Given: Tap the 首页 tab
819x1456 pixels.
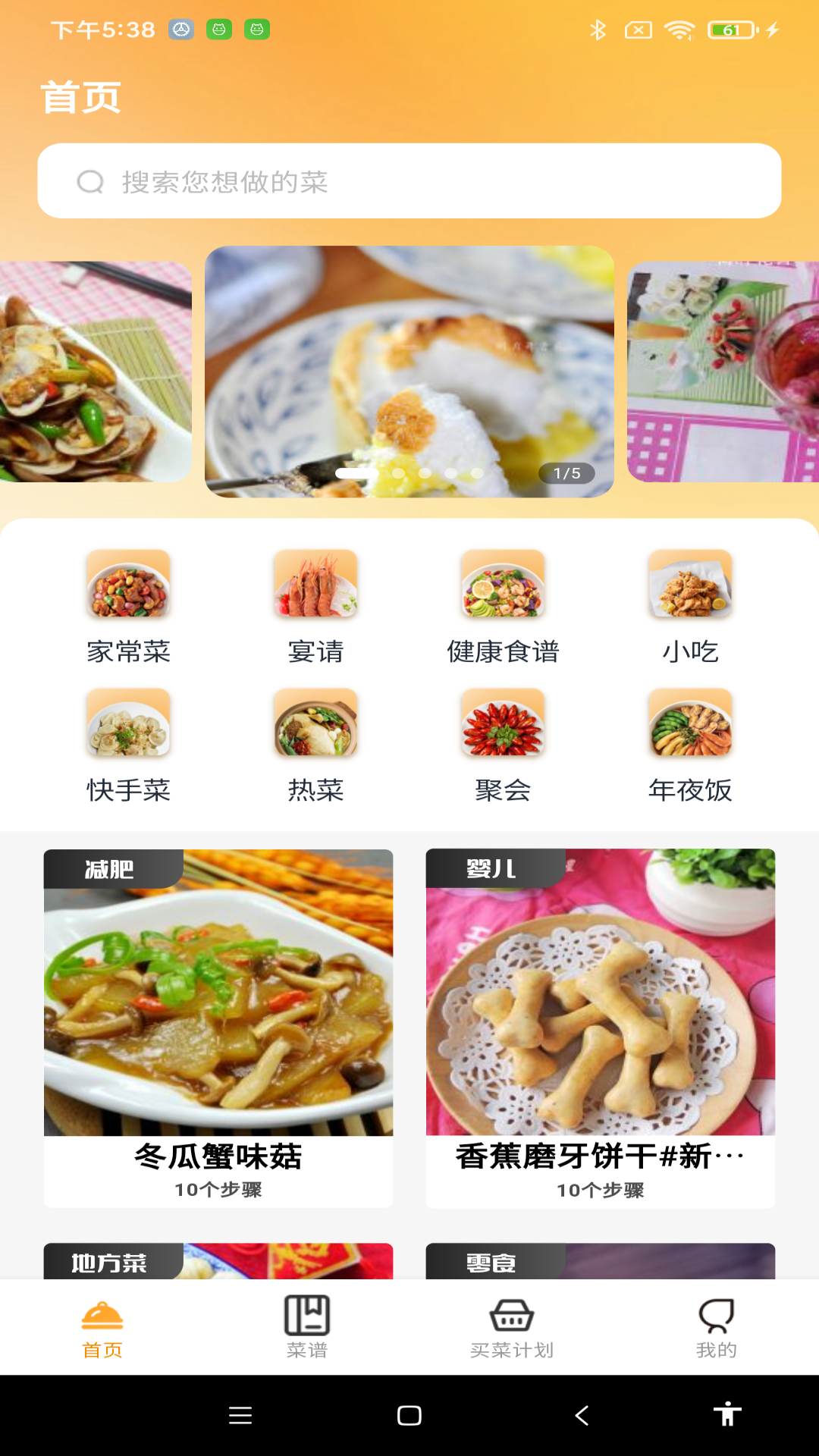Looking at the screenshot, I should (x=102, y=1327).
